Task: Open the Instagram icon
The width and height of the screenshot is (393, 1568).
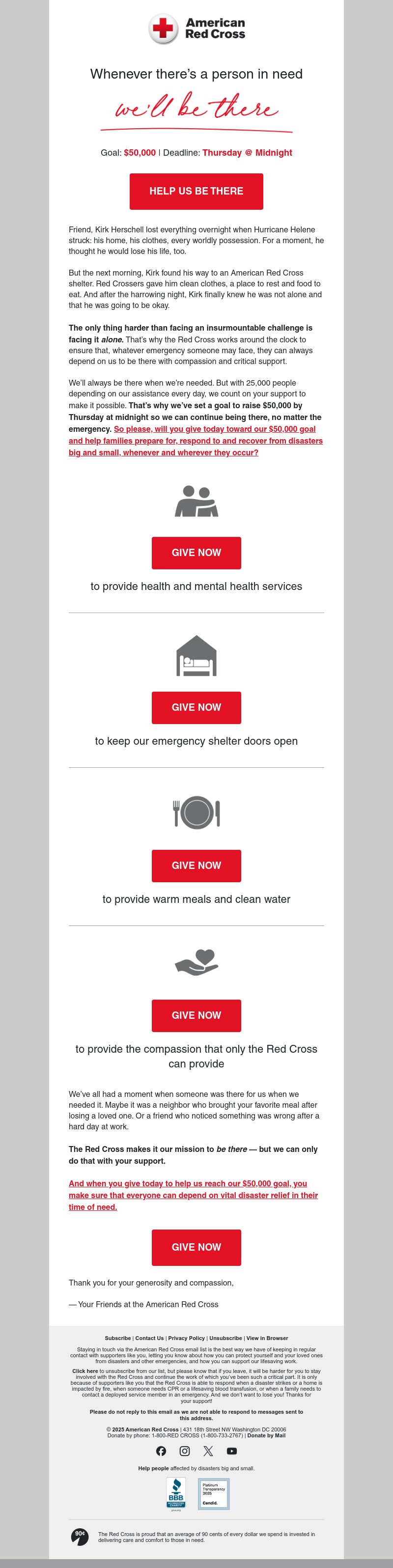Action: 184,1451
